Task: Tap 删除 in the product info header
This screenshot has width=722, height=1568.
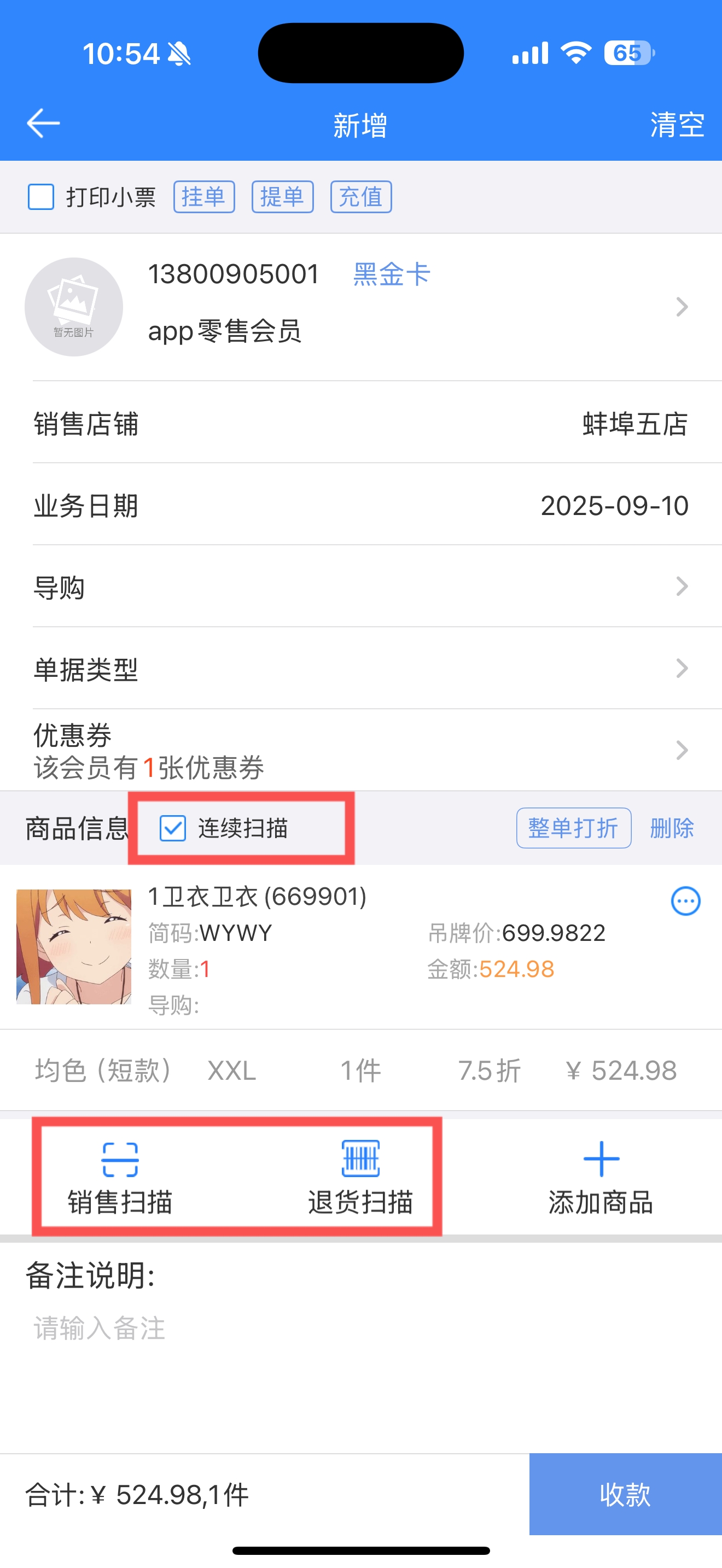Action: [672, 828]
